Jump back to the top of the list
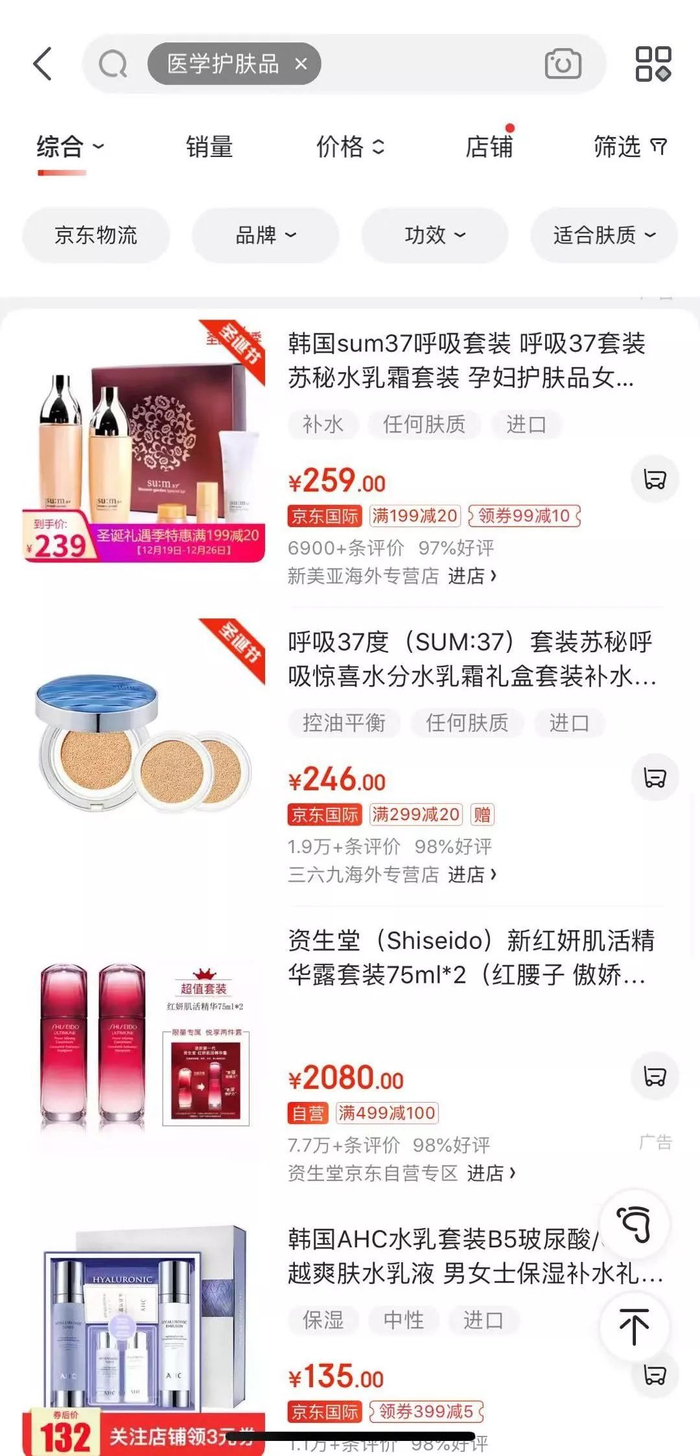The height and width of the screenshot is (1456, 700). [x=633, y=1327]
